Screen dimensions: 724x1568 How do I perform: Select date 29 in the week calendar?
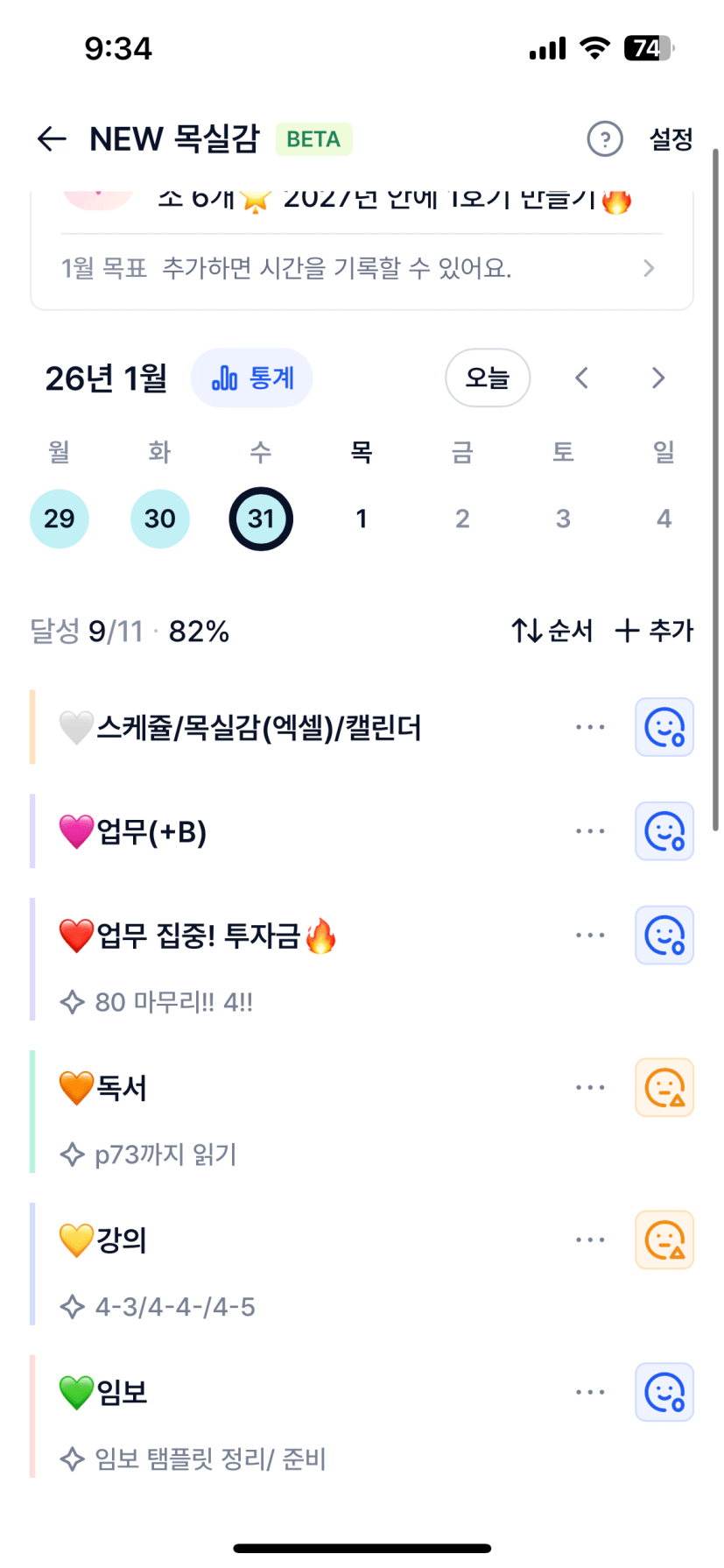click(x=60, y=519)
